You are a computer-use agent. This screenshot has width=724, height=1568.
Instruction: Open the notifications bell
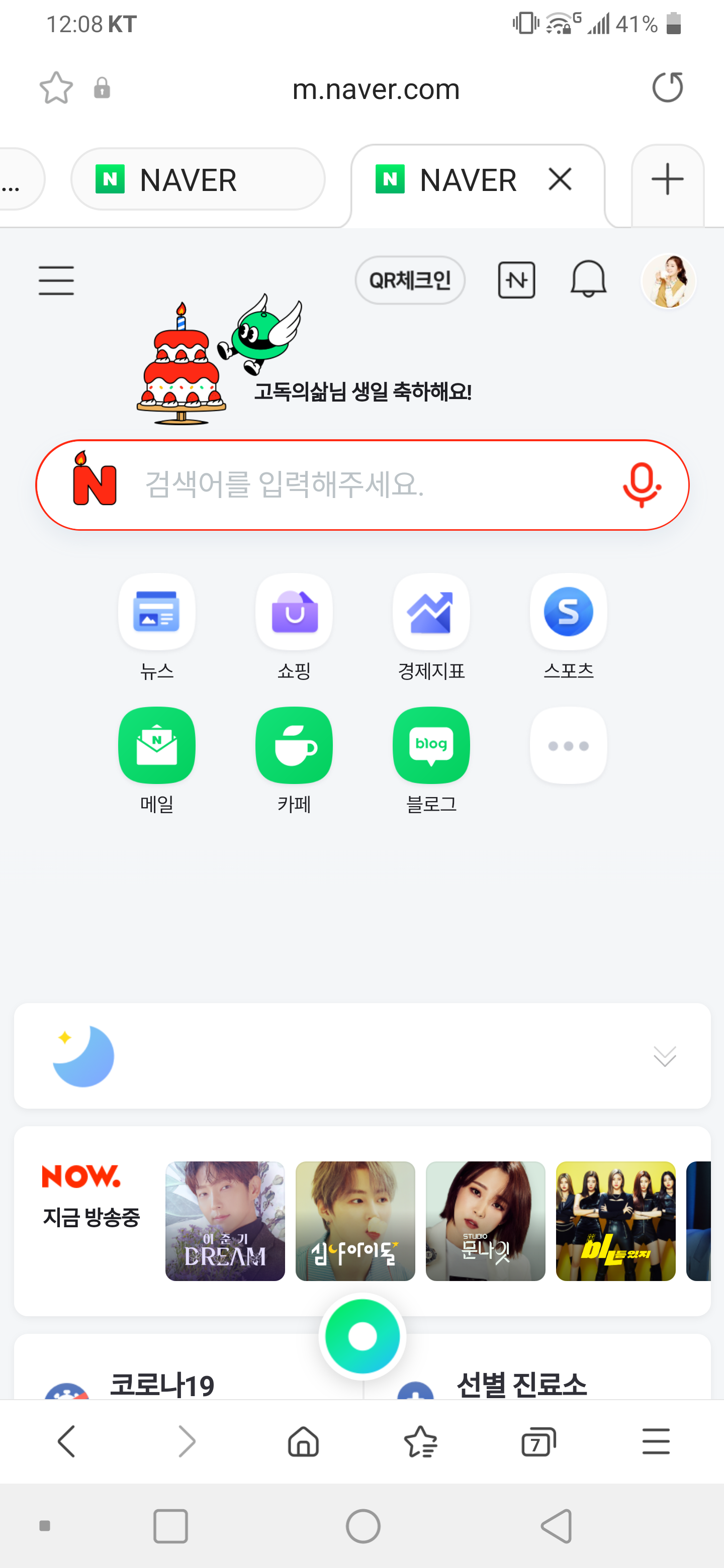[588, 279]
